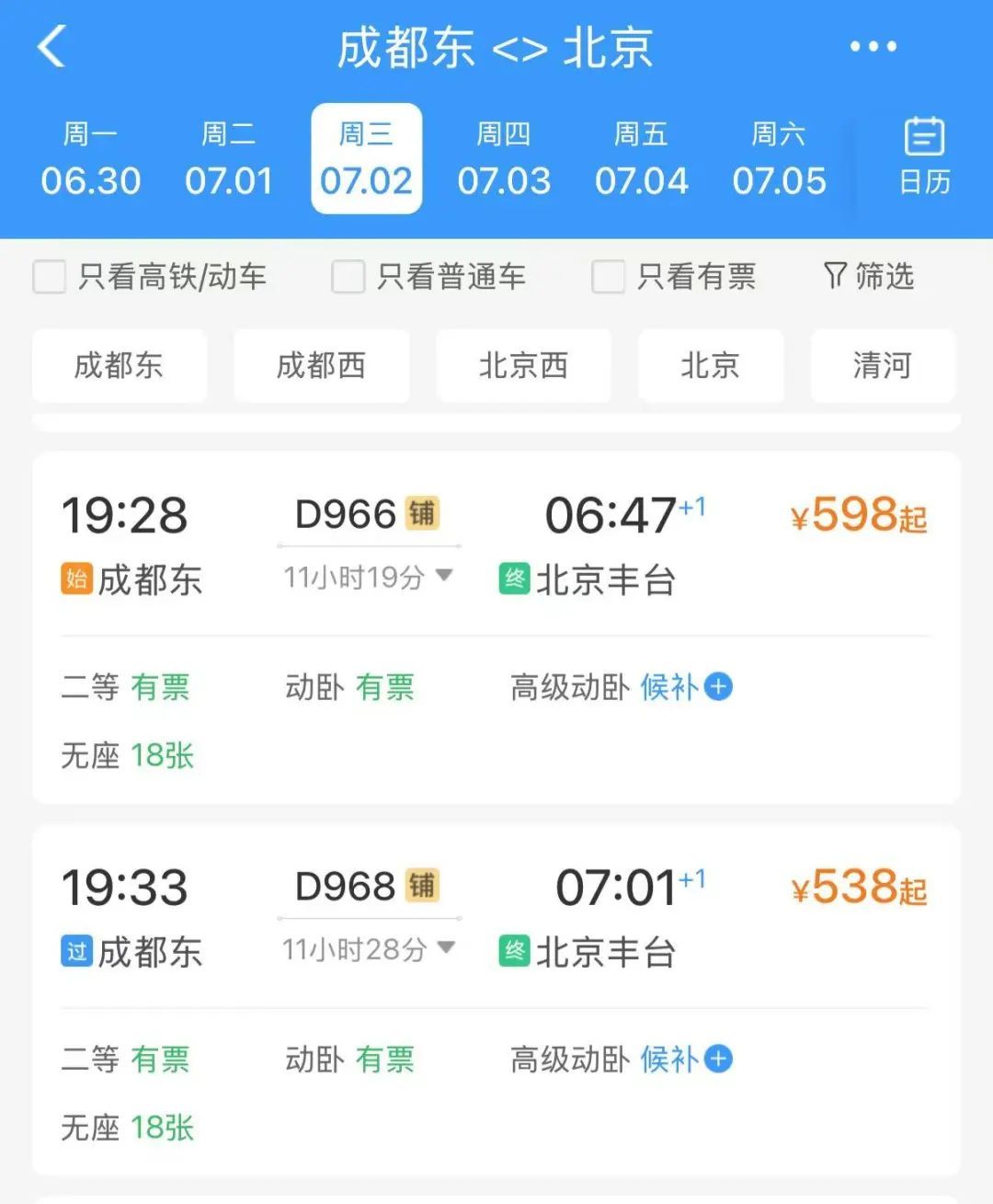Tap the 无座 18张 availability text
The width and height of the screenshot is (993, 1204).
click(127, 755)
